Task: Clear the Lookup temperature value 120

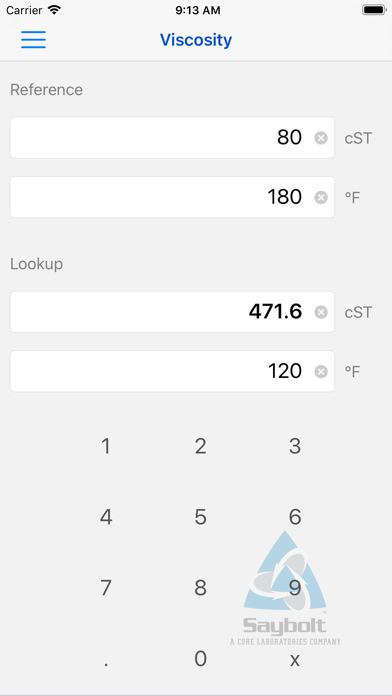Action: tap(321, 371)
